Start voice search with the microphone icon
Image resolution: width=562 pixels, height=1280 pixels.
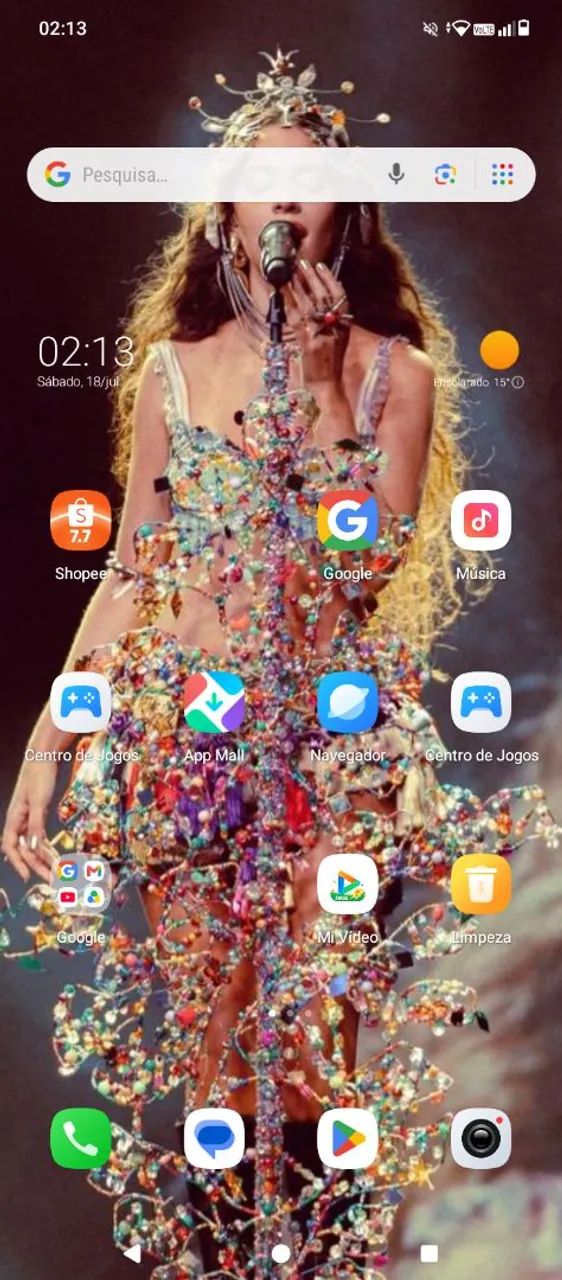point(397,175)
